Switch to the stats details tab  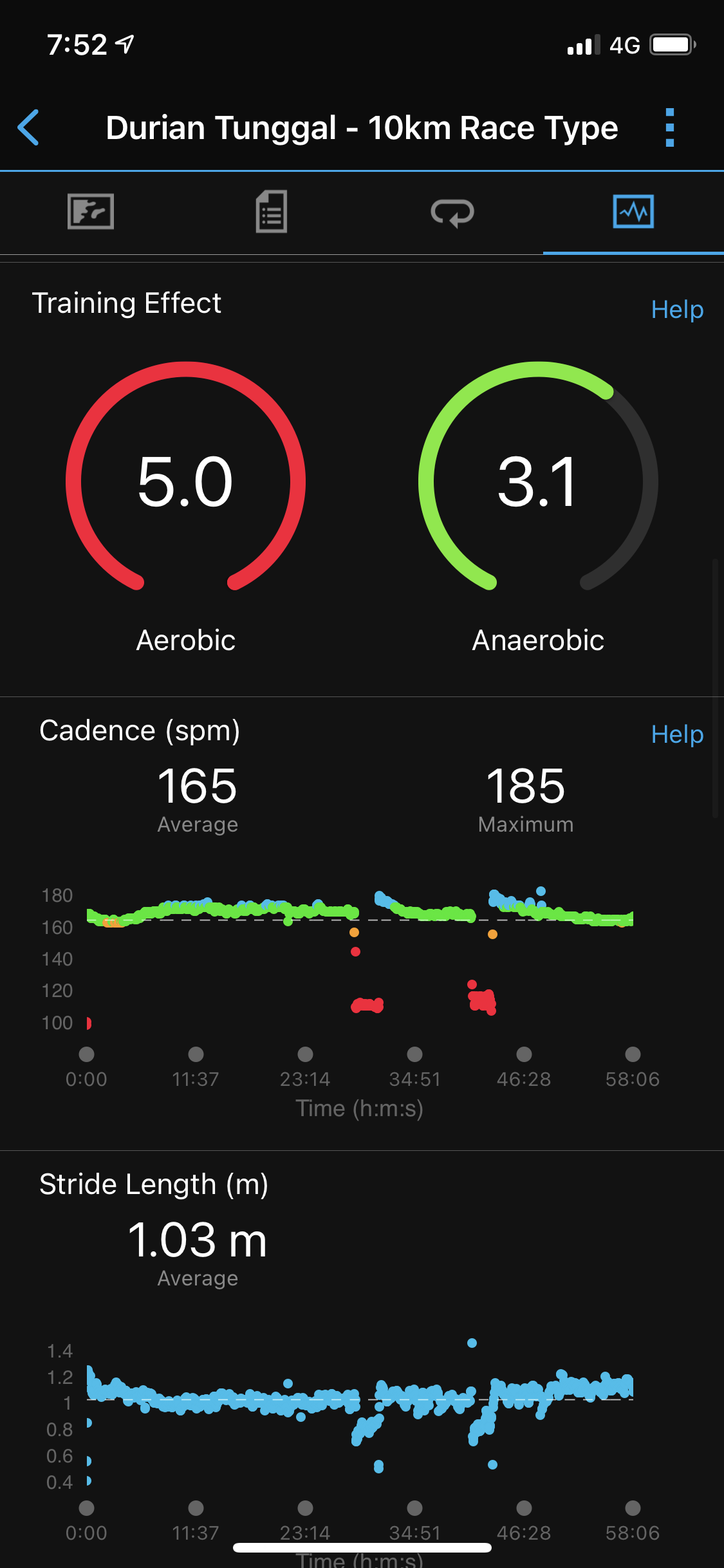click(272, 212)
